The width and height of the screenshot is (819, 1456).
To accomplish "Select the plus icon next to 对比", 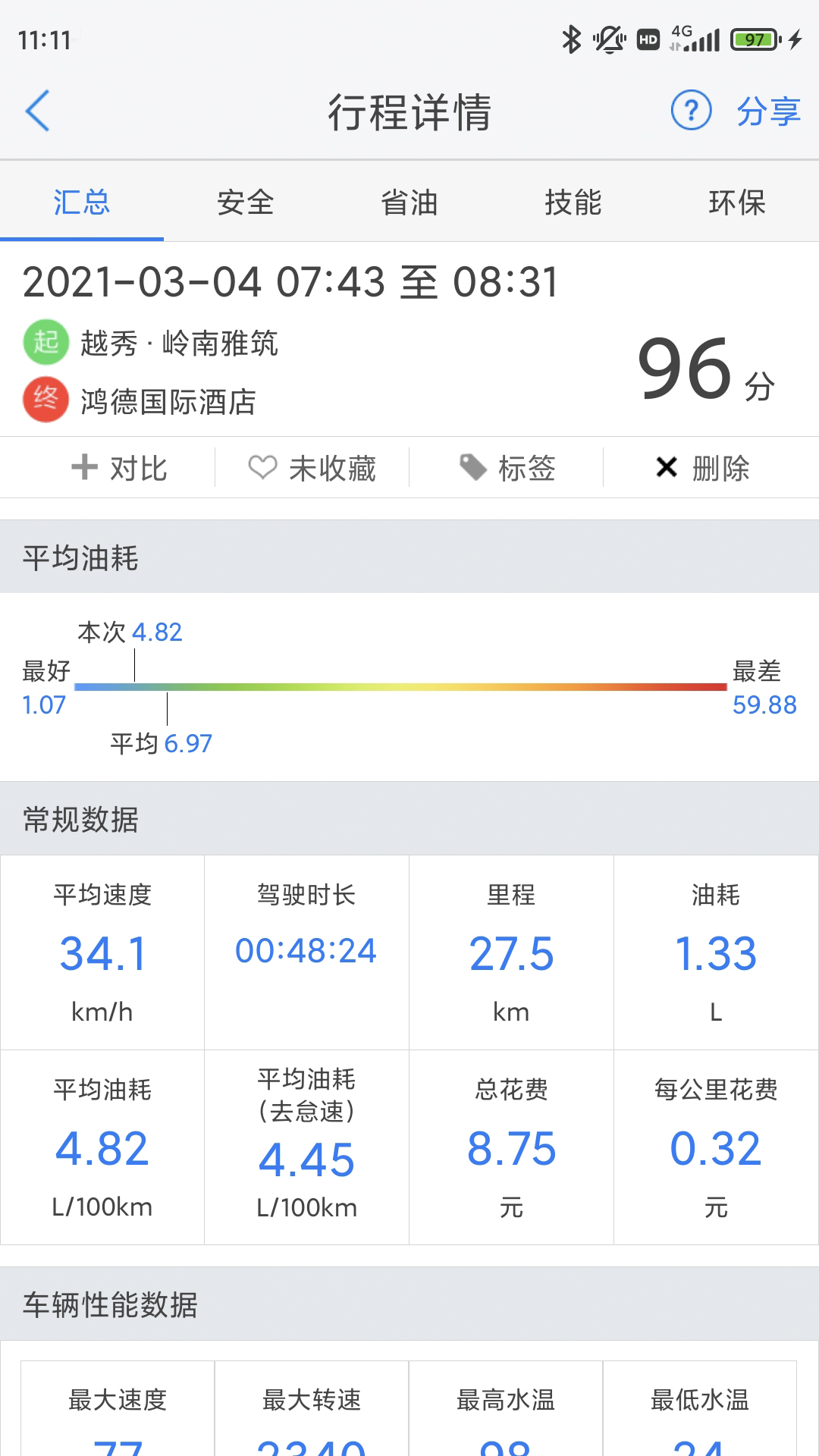I will point(83,468).
